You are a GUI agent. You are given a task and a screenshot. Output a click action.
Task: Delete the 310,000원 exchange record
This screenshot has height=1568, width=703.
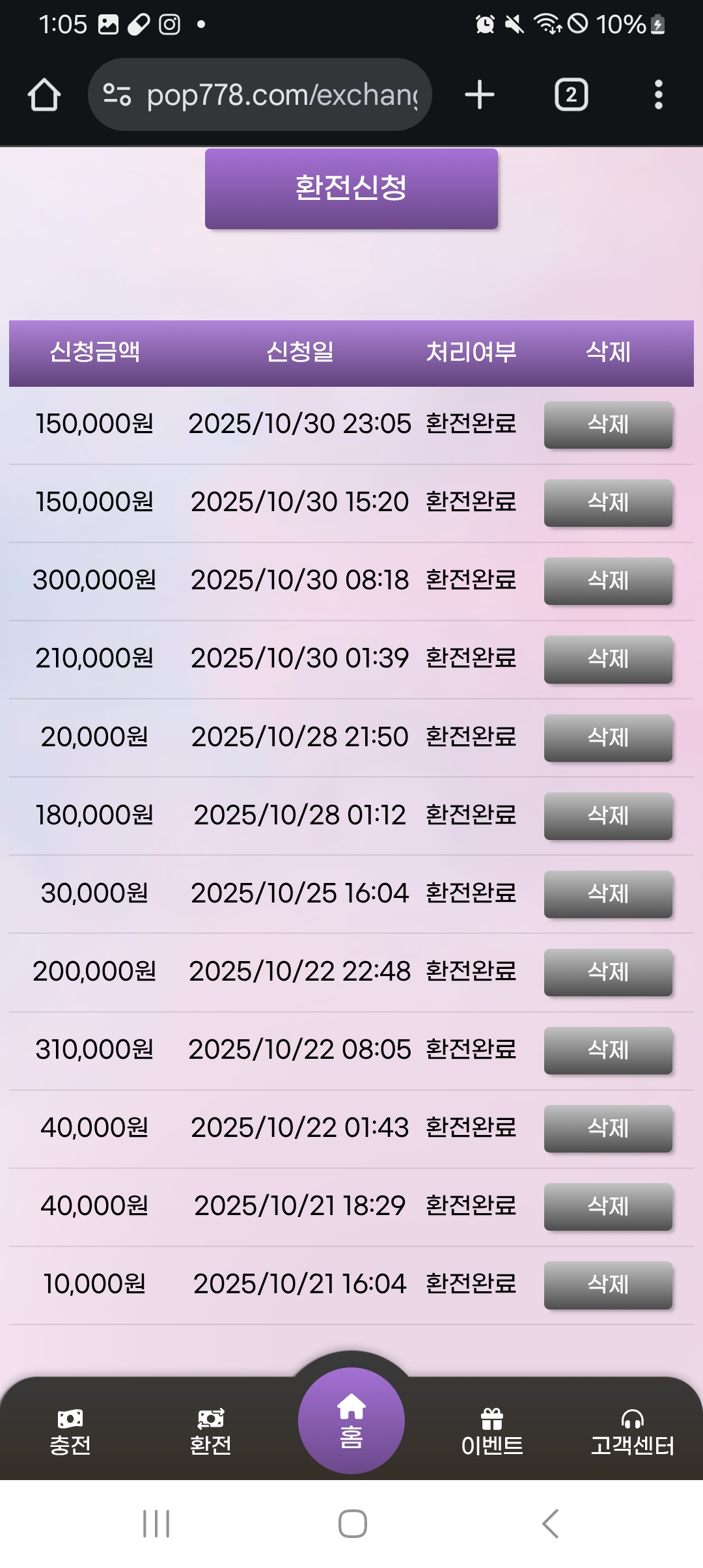pos(608,1050)
